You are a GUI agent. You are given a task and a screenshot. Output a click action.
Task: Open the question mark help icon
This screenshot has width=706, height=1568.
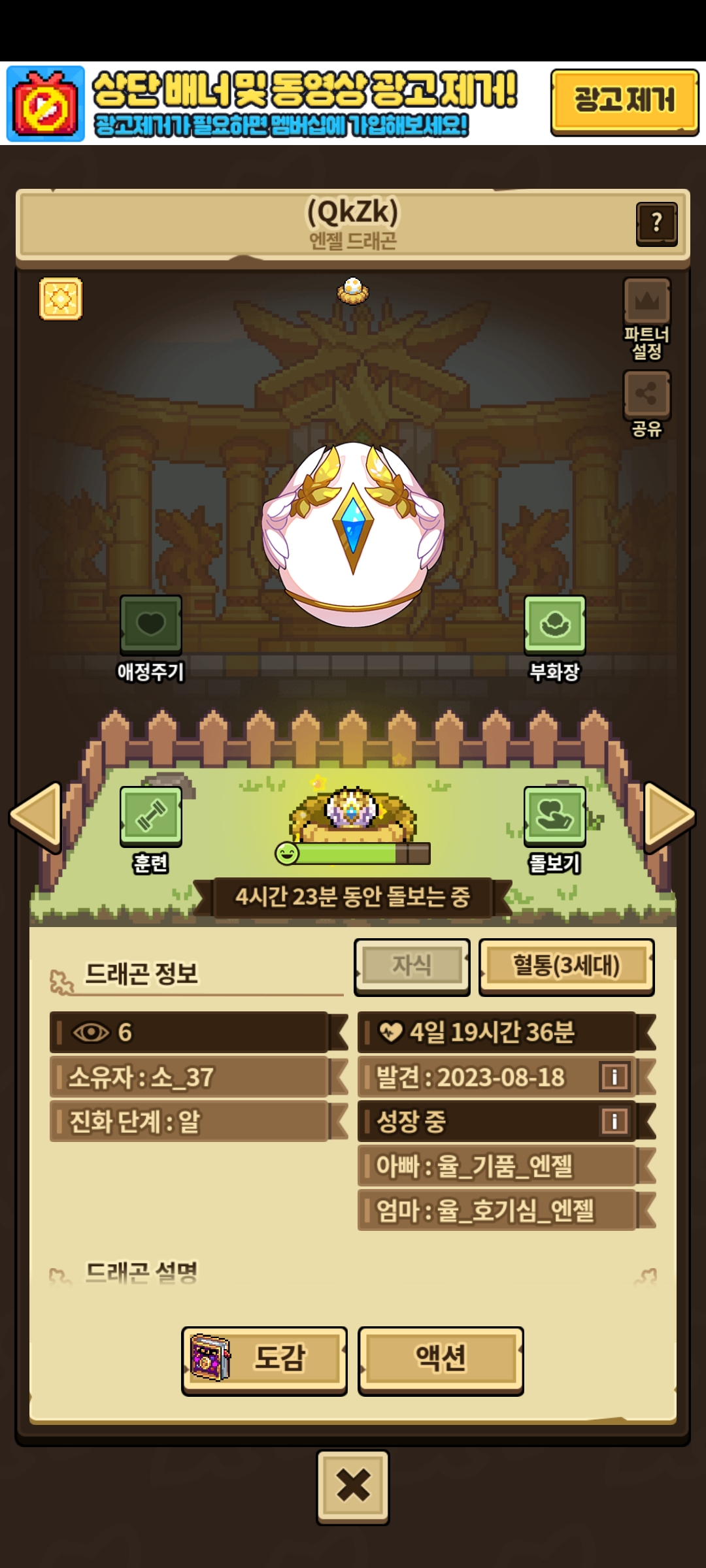point(656,223)
